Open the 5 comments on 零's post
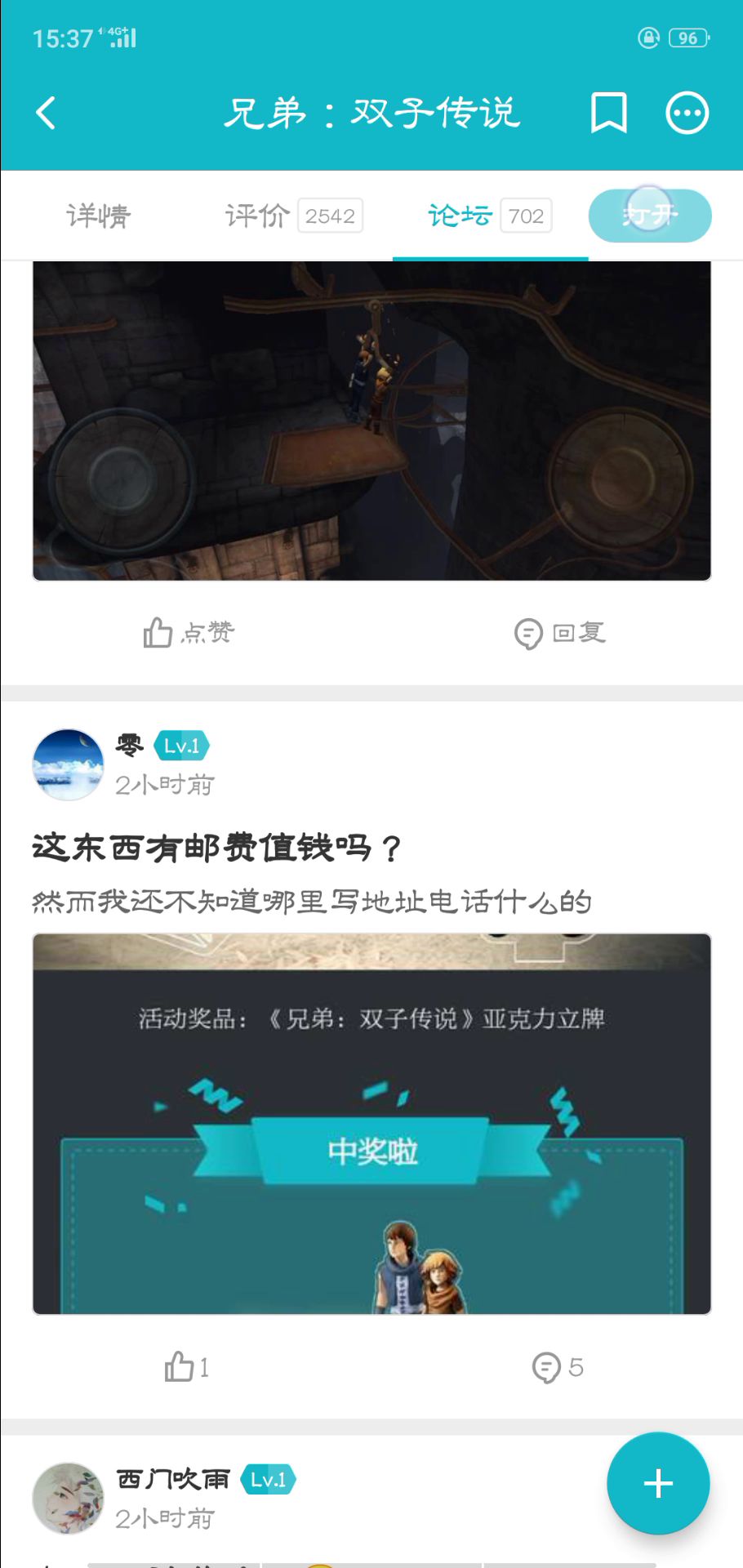Viewport: 743px width, 1568px height. (558, 1367)
